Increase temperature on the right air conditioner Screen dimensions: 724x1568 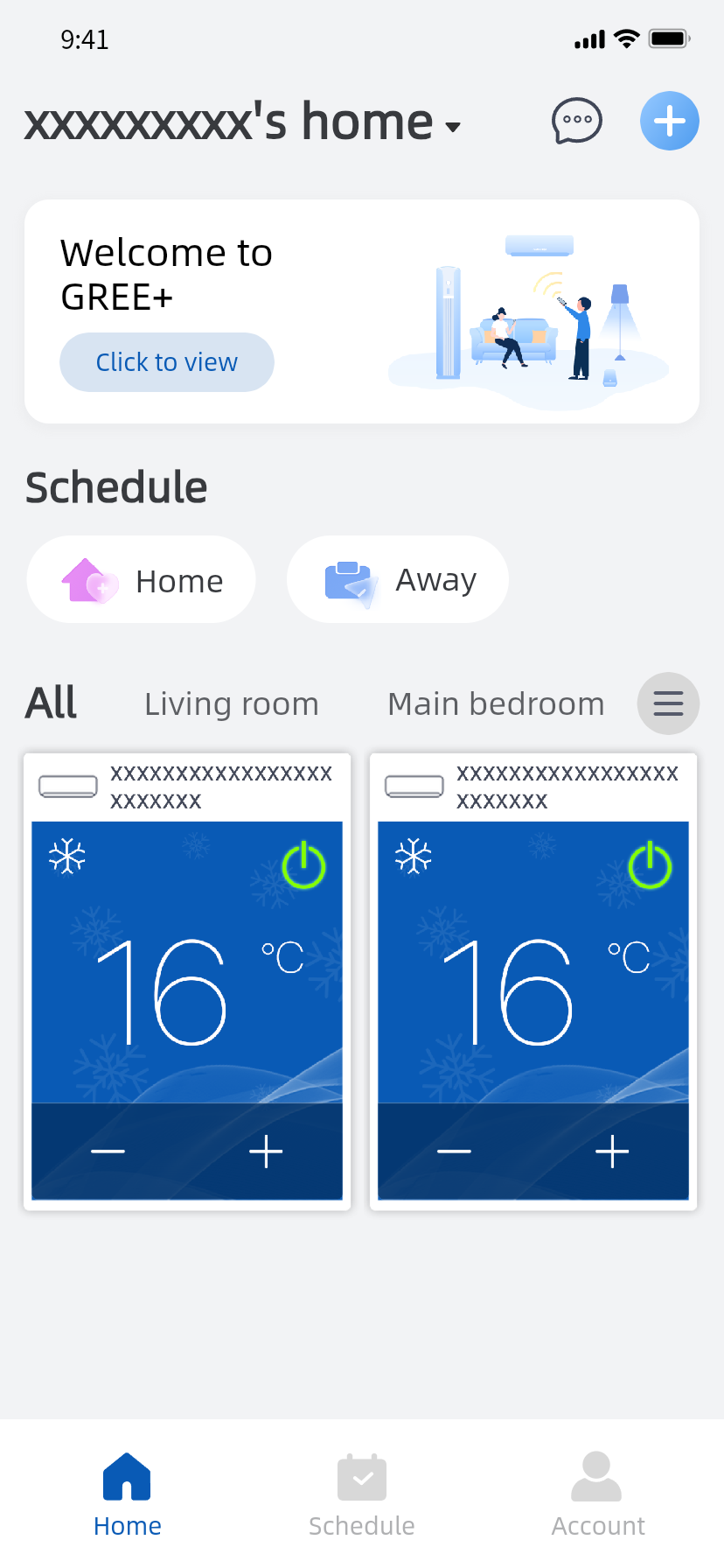(612, 1151)
